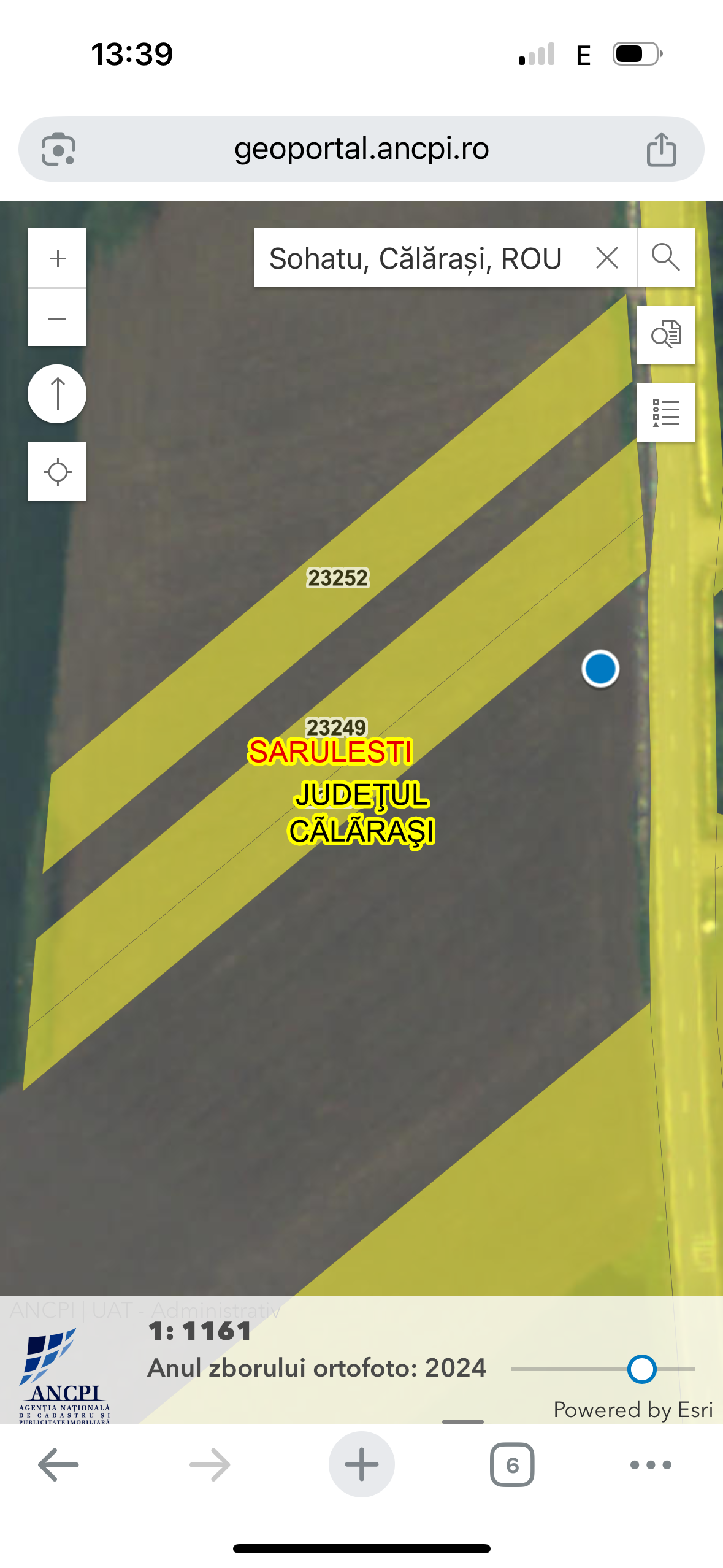Tap the ortofoto flight year slider

[x=641, y=1369]
